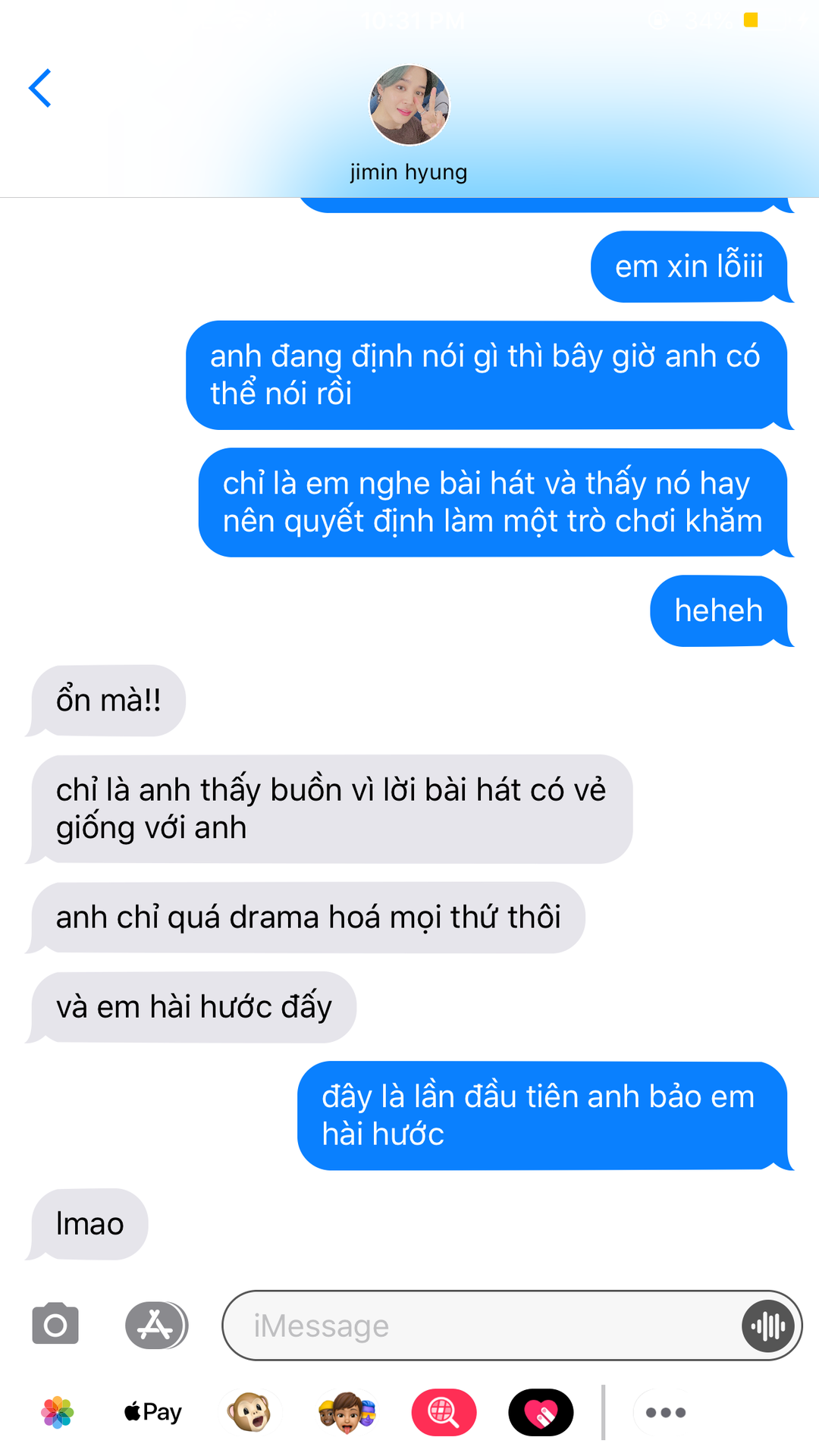Viewport: 819px width, 1456px height.
Task: Open Apple Pay in the app drawer
Action: [x=153, y=1412]
